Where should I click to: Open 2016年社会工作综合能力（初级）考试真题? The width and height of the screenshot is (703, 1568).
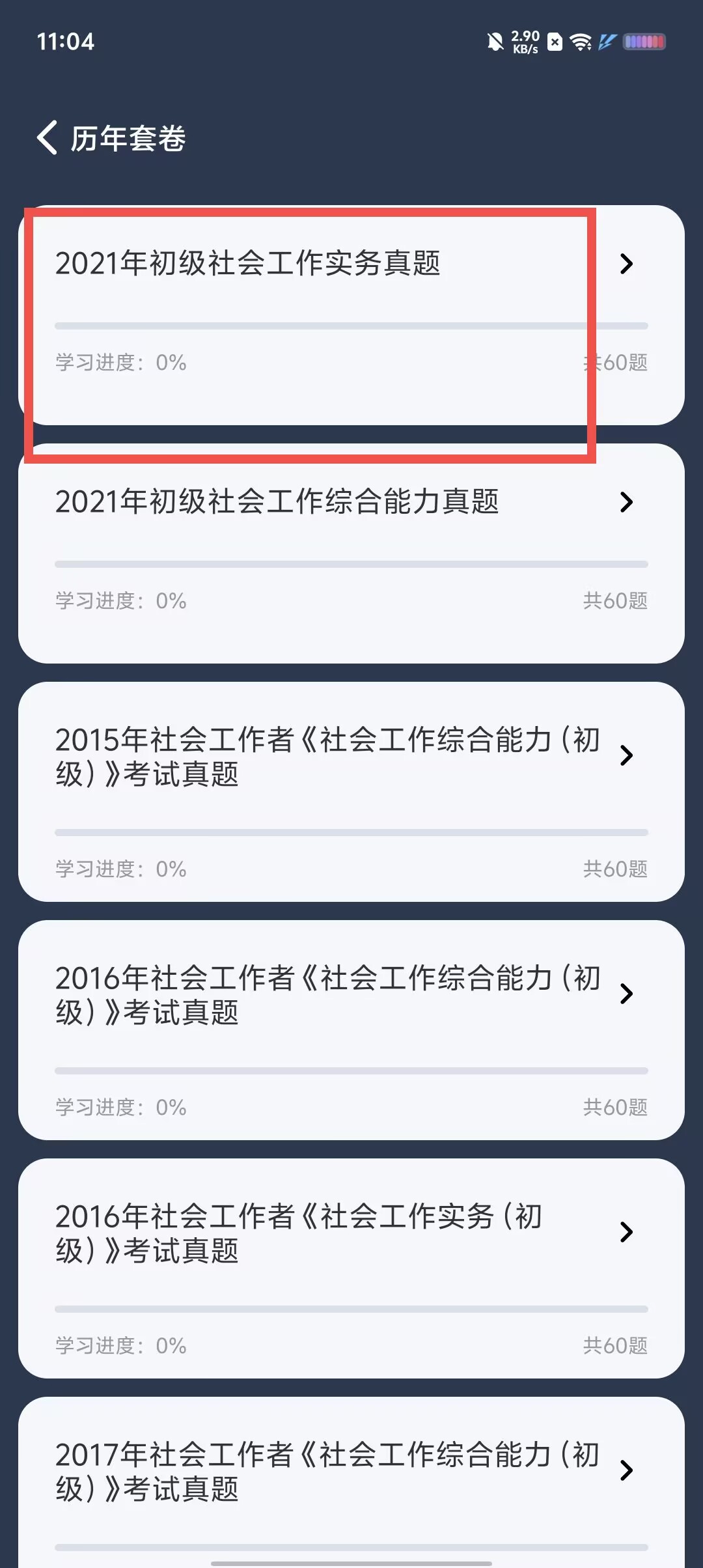pos(351,1030)
